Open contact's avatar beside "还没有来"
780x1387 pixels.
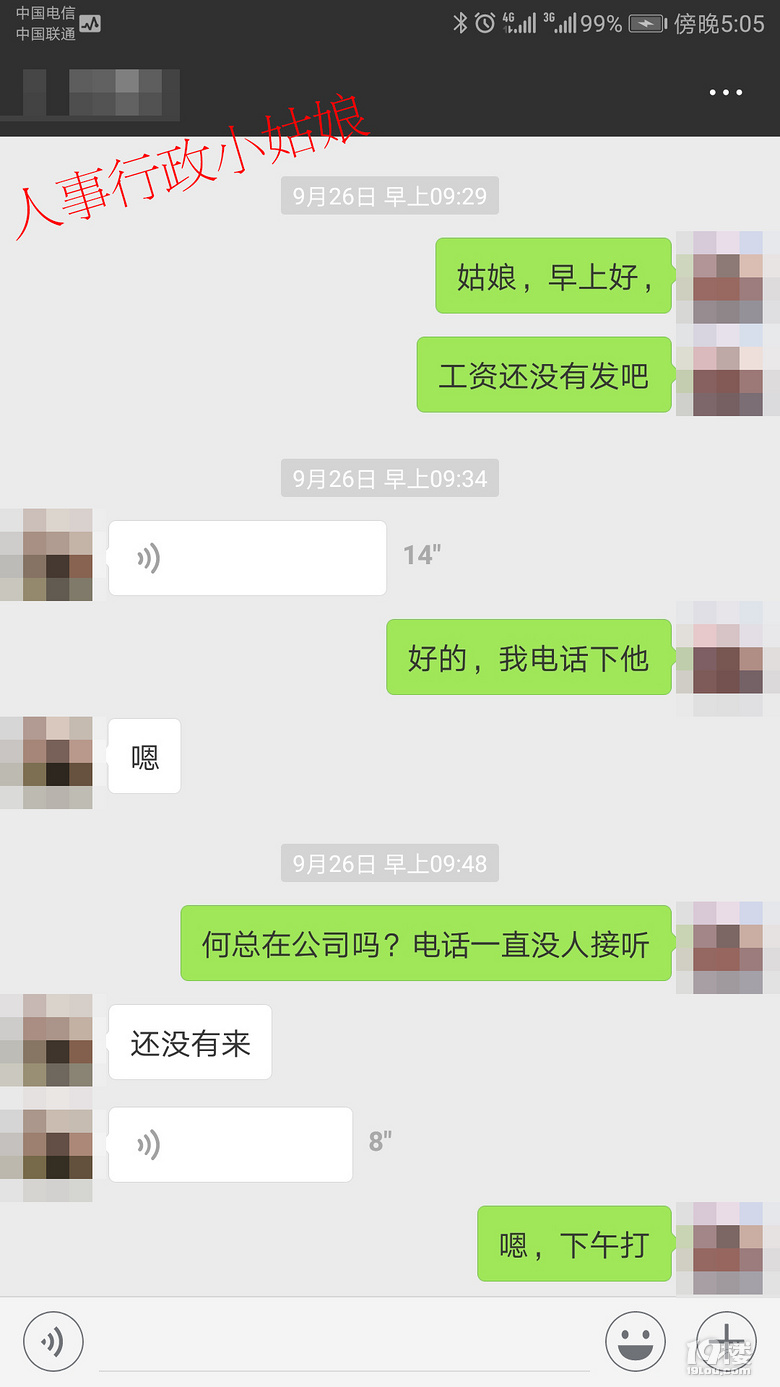click(47, 1041)
